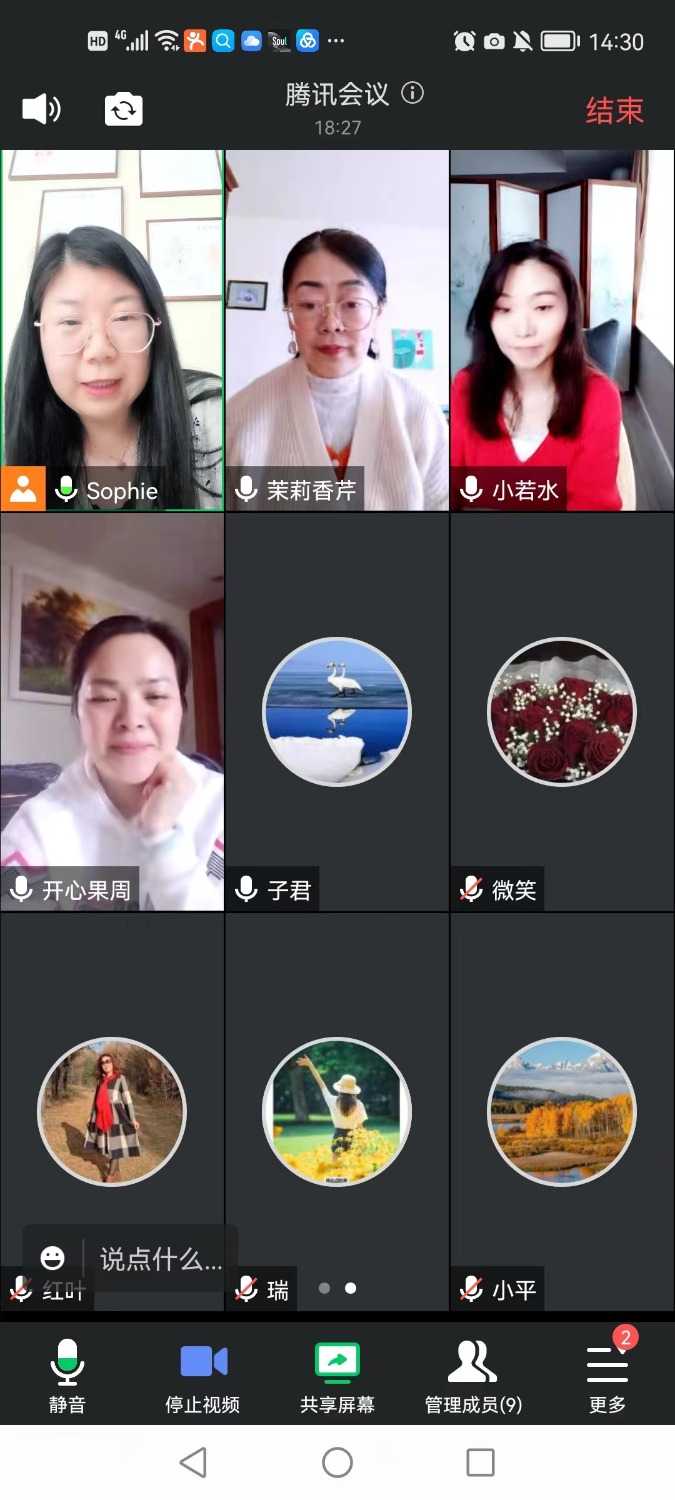
Task: Select 开心果周's video tile
Action: pyautogui.click(x=112, y=712)
